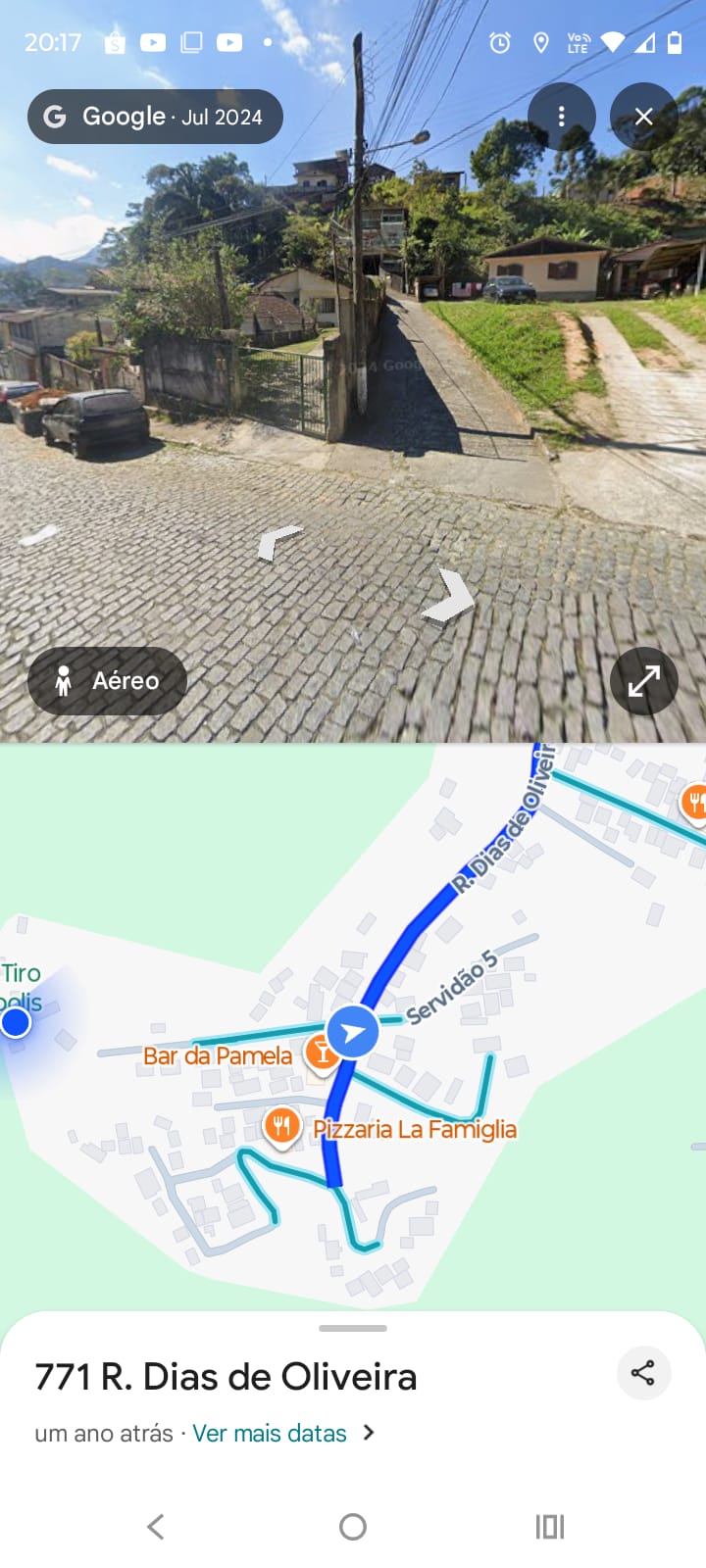Go back with the system back button

click(155, 1526)
